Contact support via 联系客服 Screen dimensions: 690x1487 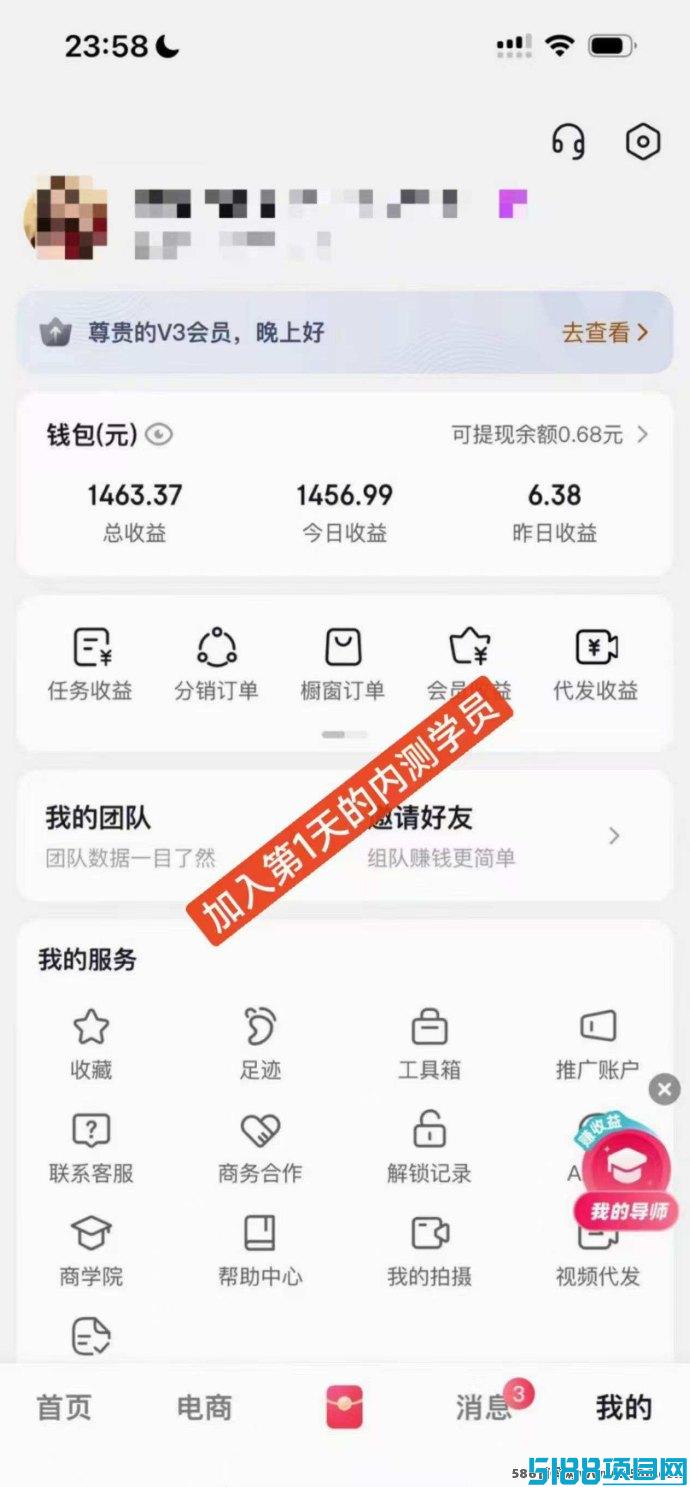(x=91, y=1148)
